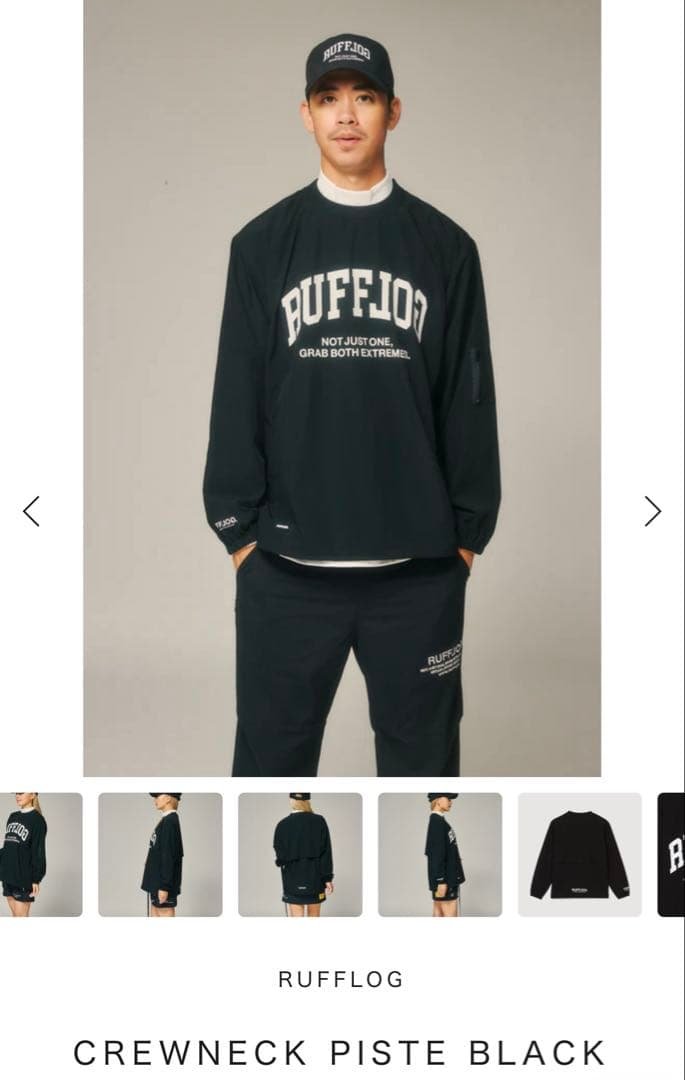
Task: Show the previous product image
Action: point(31,511)
